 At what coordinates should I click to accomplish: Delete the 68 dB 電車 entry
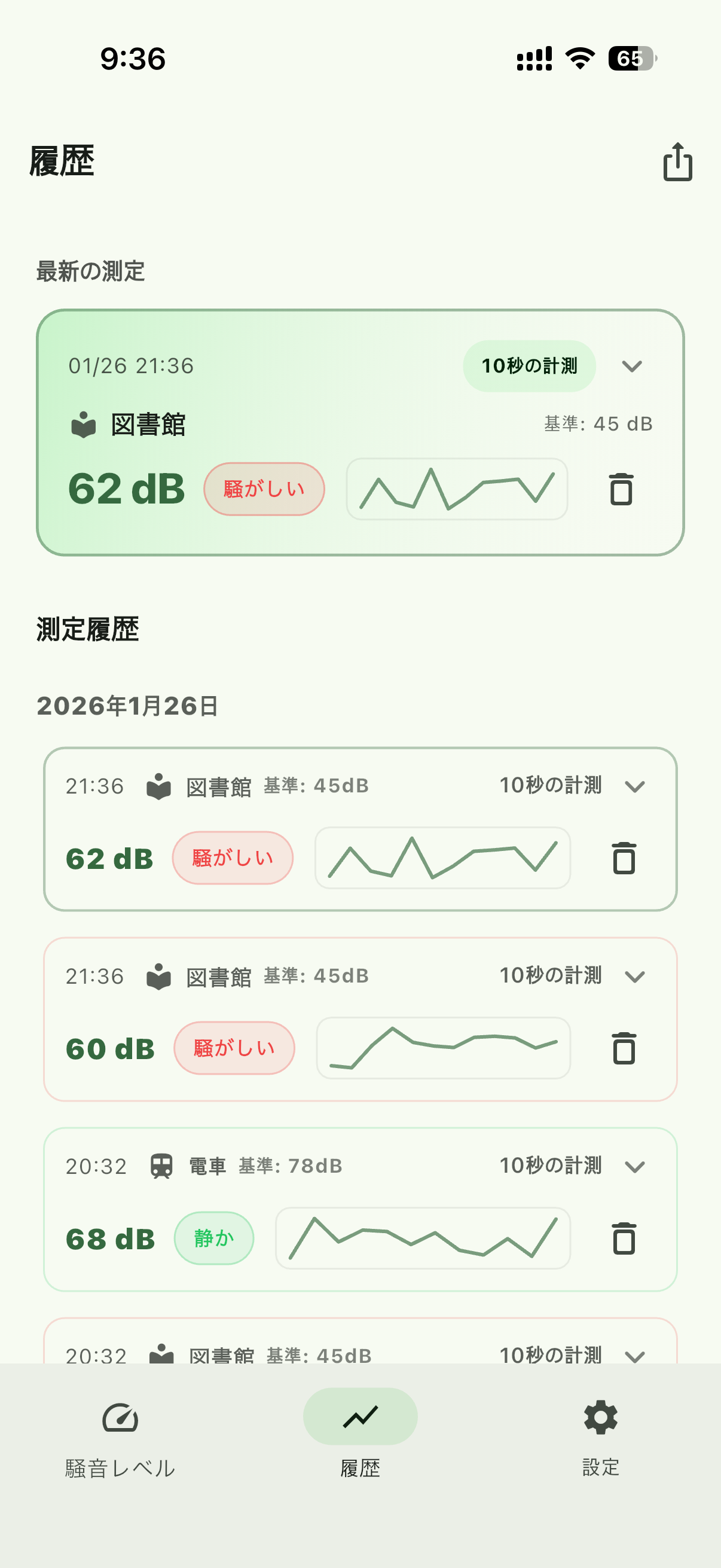624,1238
